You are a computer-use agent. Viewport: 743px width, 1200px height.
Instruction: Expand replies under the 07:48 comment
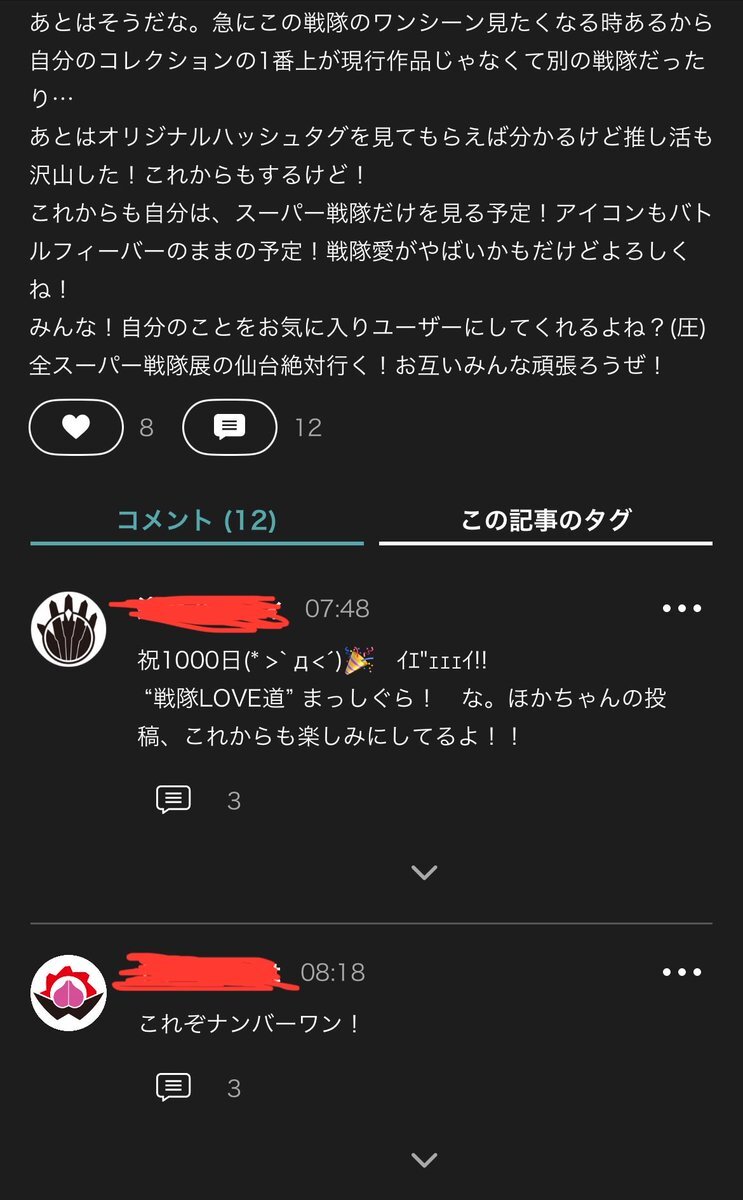tap(424, 872)
